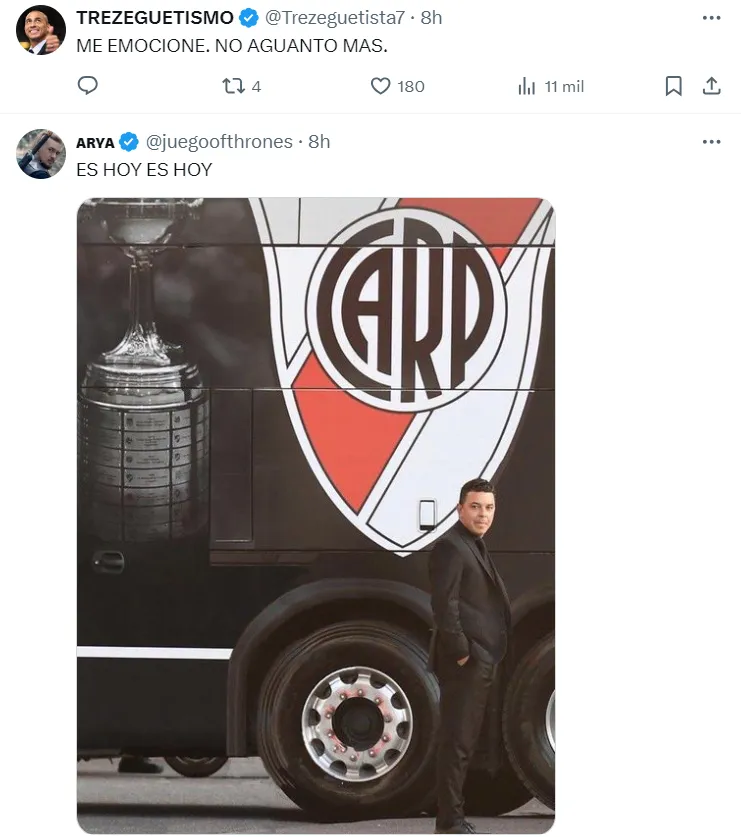Viewport: 741px width, 837px height.
Task: Open more options on ARYA's tweet
Action: [711, 142]
